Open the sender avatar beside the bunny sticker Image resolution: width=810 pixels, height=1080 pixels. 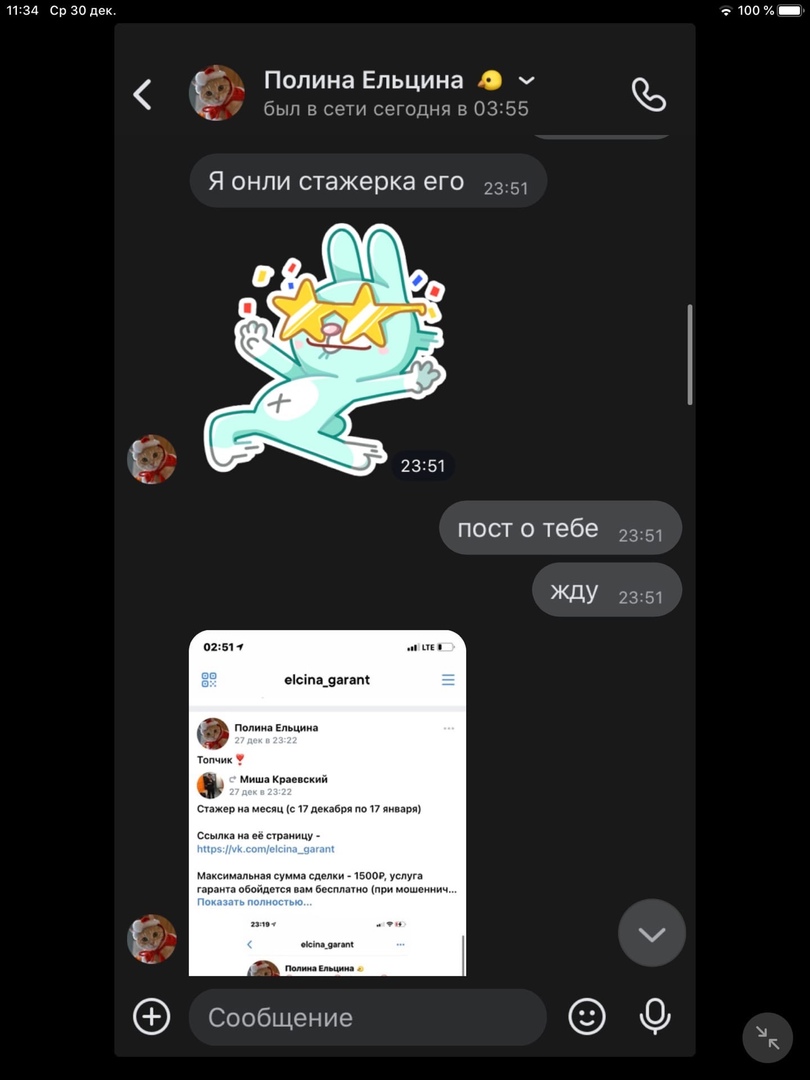152,459
